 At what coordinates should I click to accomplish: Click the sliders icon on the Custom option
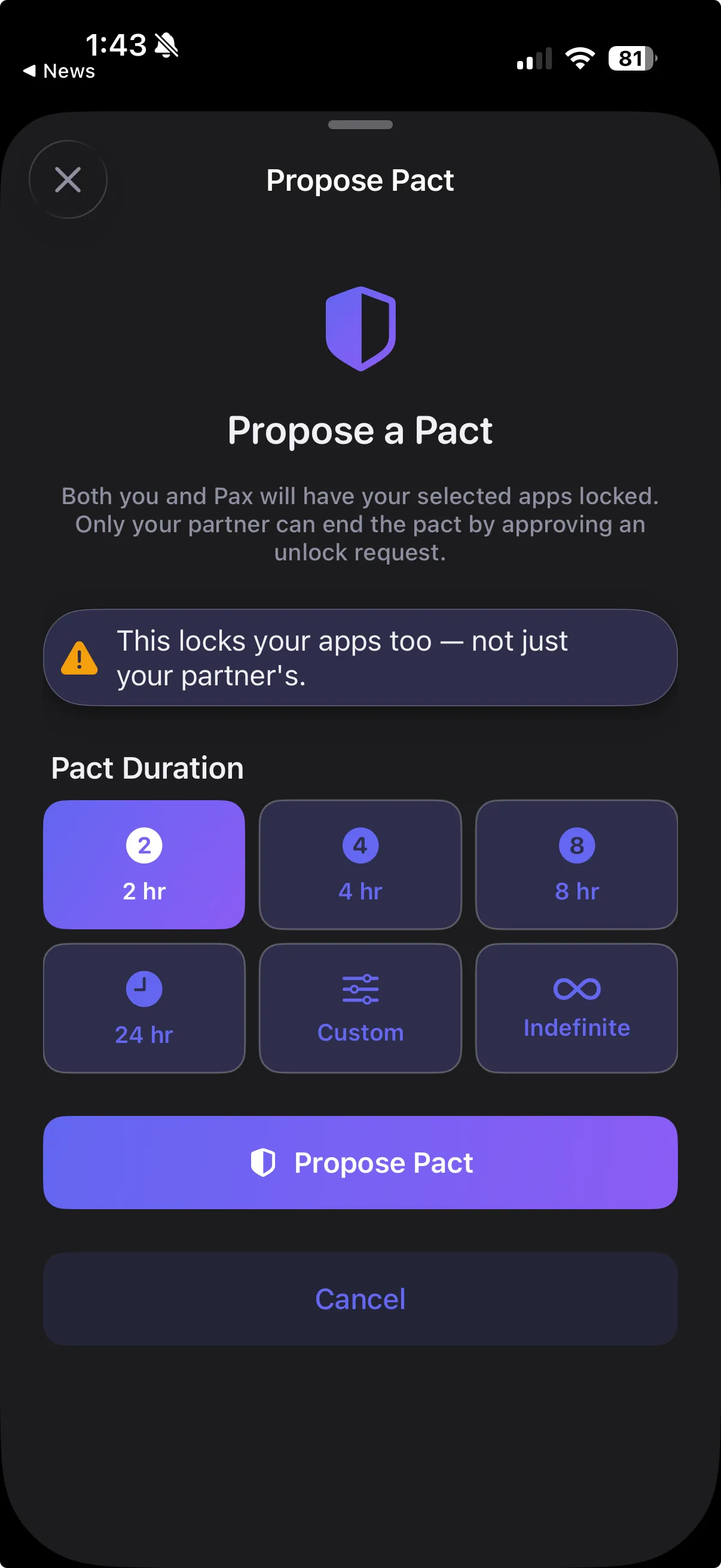[360, 988]
